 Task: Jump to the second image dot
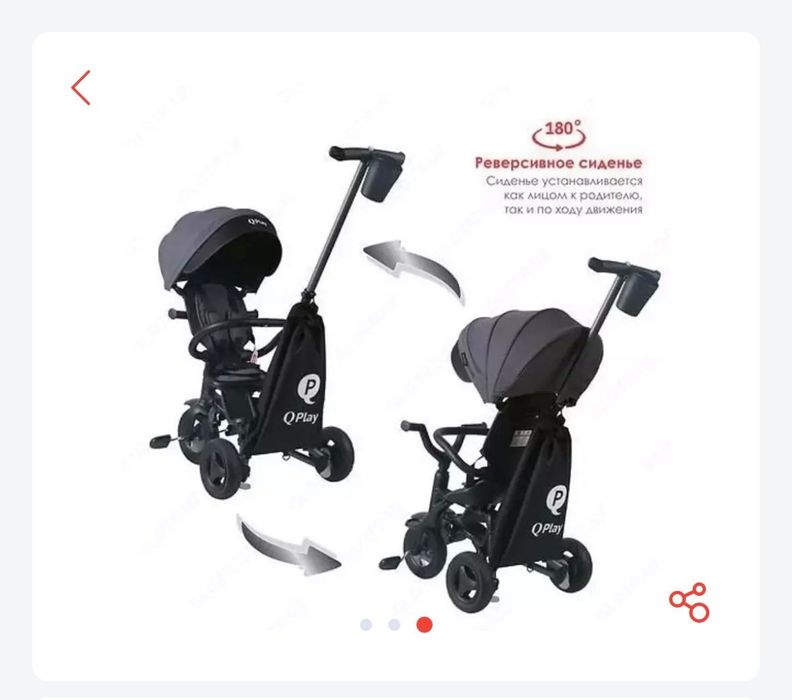tap(394, 625)
